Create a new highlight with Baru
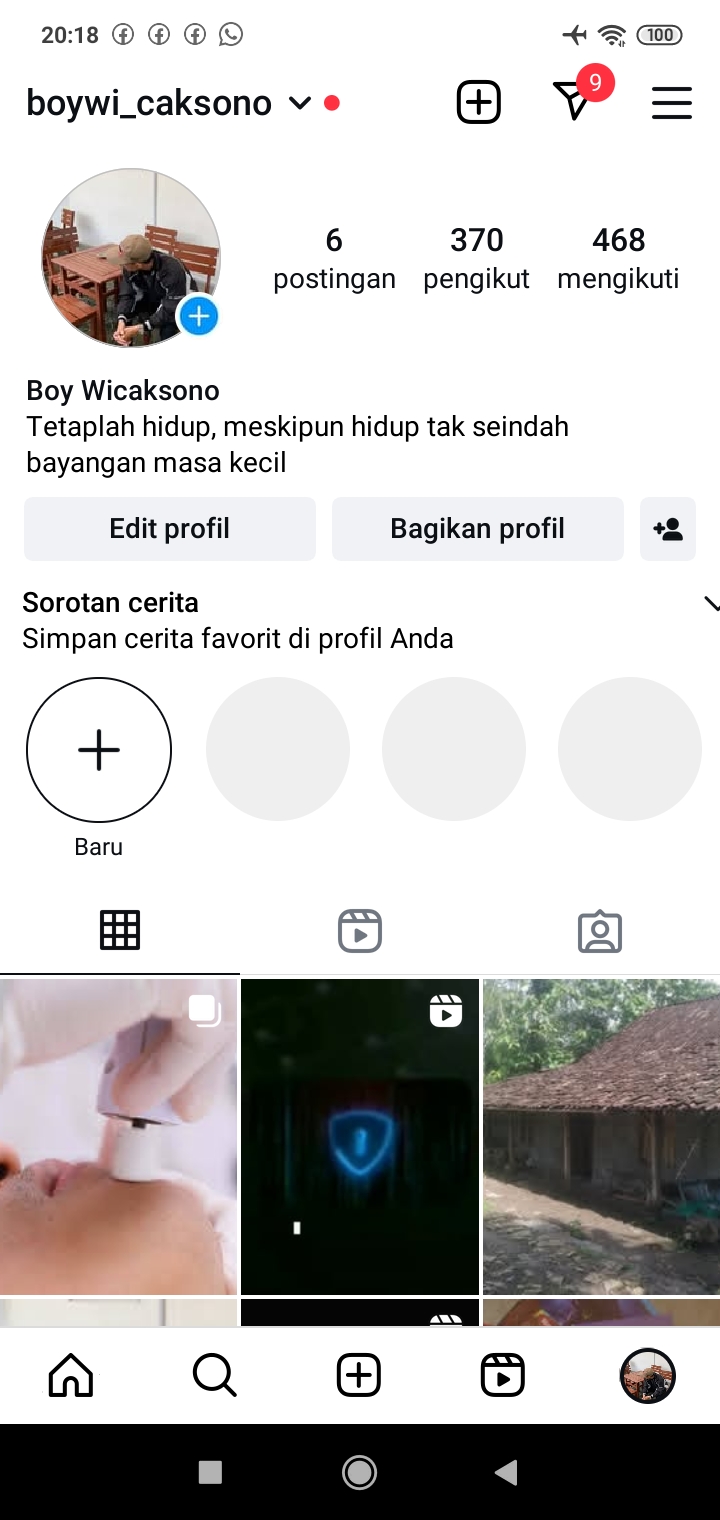Screen dimensions: 720x1520 click(x=99, y=750)
